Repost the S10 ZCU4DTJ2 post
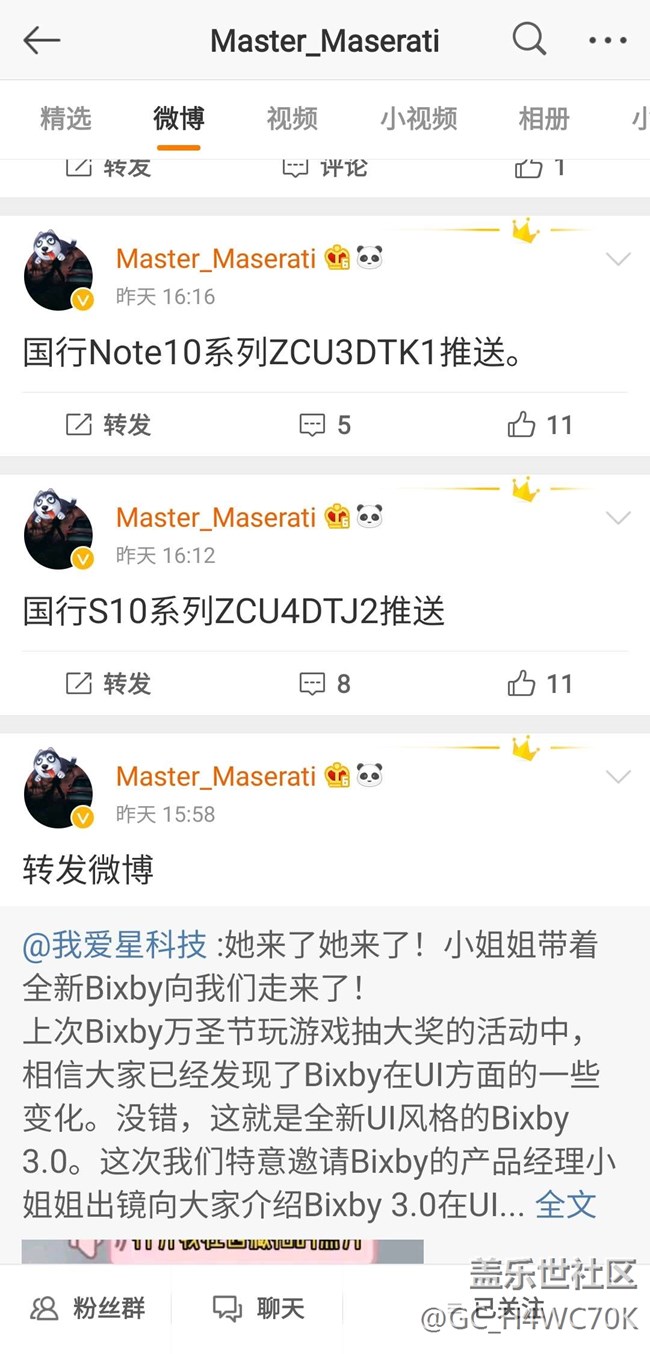This screenshot has width=650, height=1354. (108, 684)
